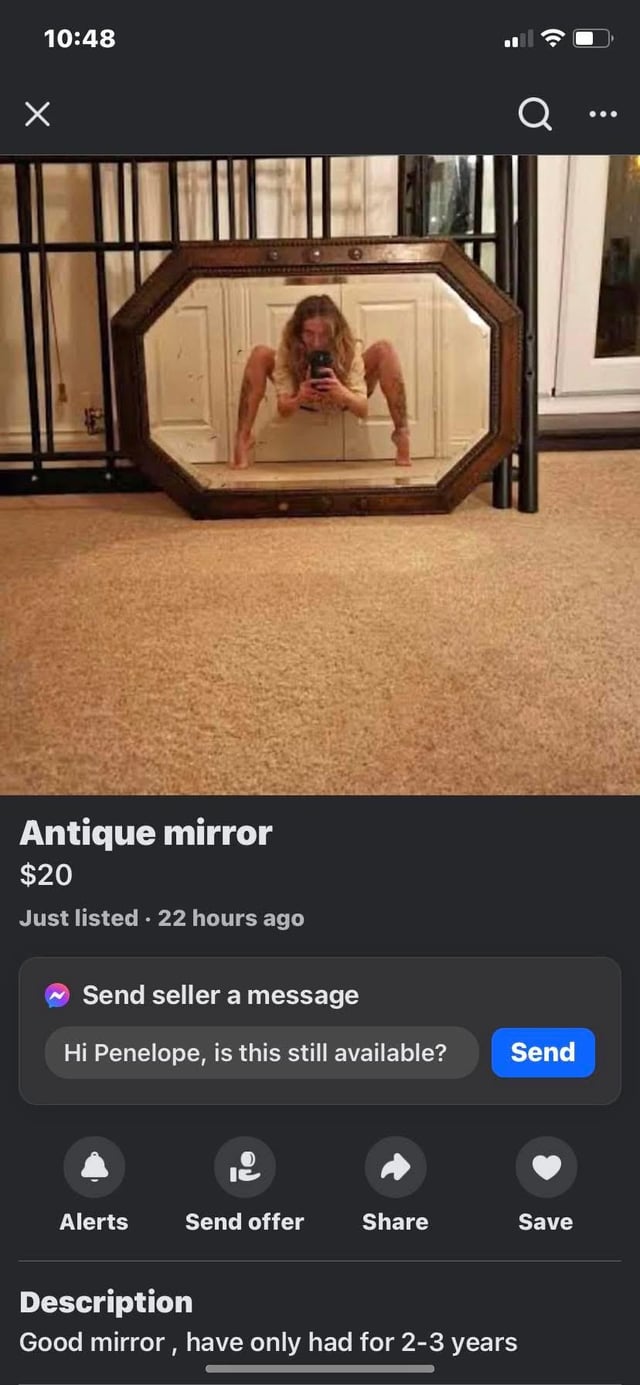Save the listing with the heart
640x1385 pixels.
click(546, 1167)
